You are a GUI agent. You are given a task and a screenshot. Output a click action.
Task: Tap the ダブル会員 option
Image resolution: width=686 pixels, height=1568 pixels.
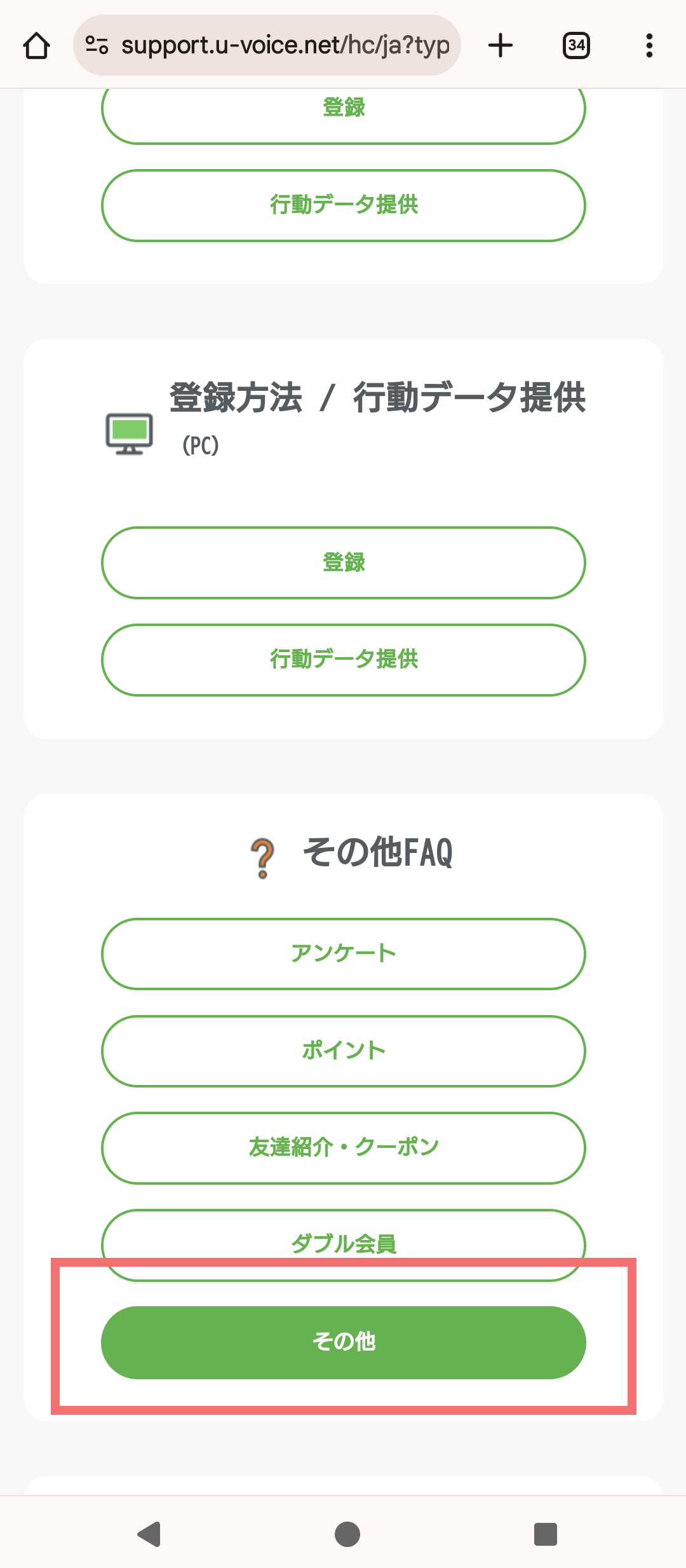343,1244
